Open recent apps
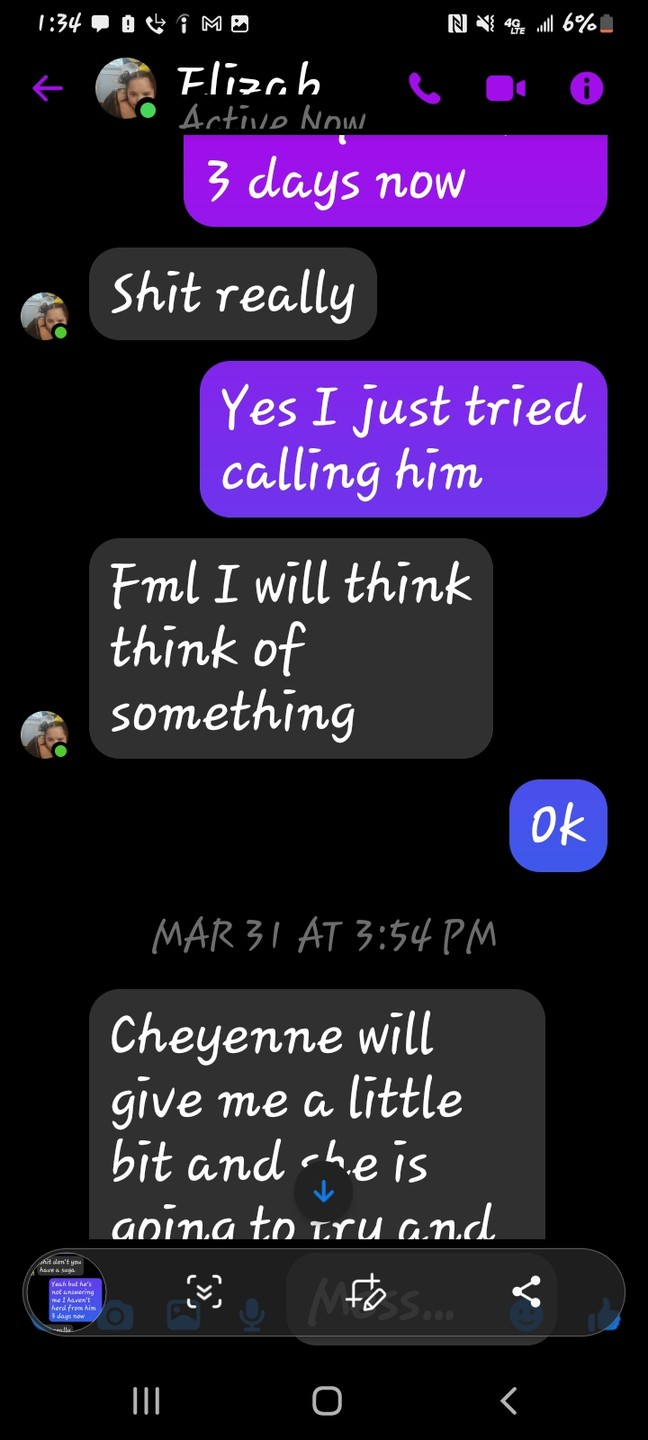The width and height of the screenshot is (648, 1440). (146, 1401)
